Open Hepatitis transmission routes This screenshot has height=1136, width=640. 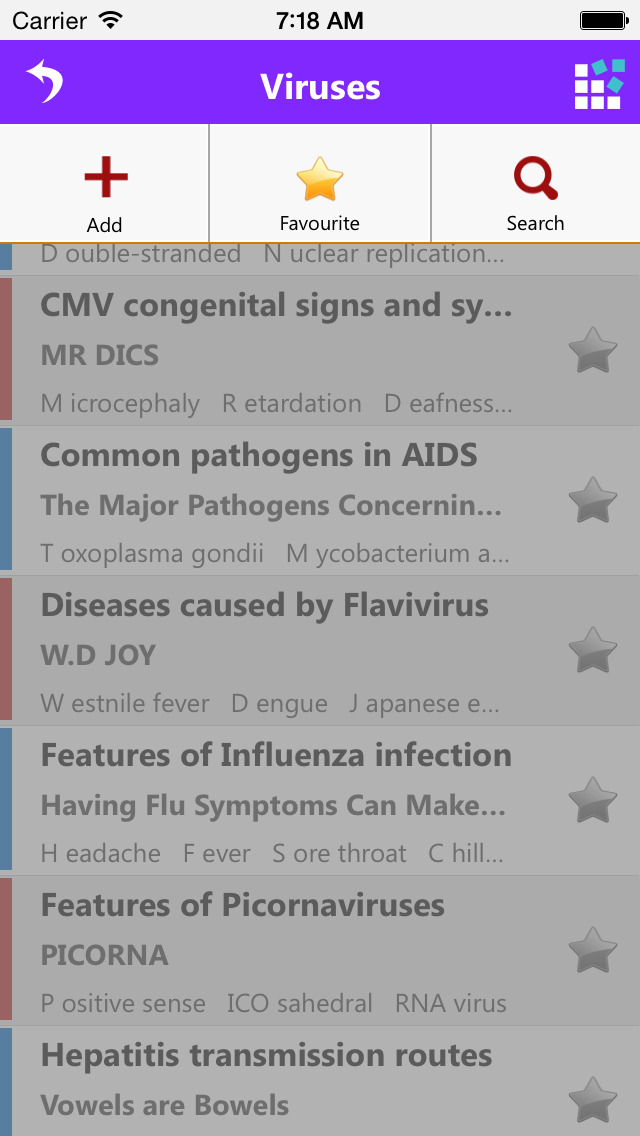[320, 1082]
